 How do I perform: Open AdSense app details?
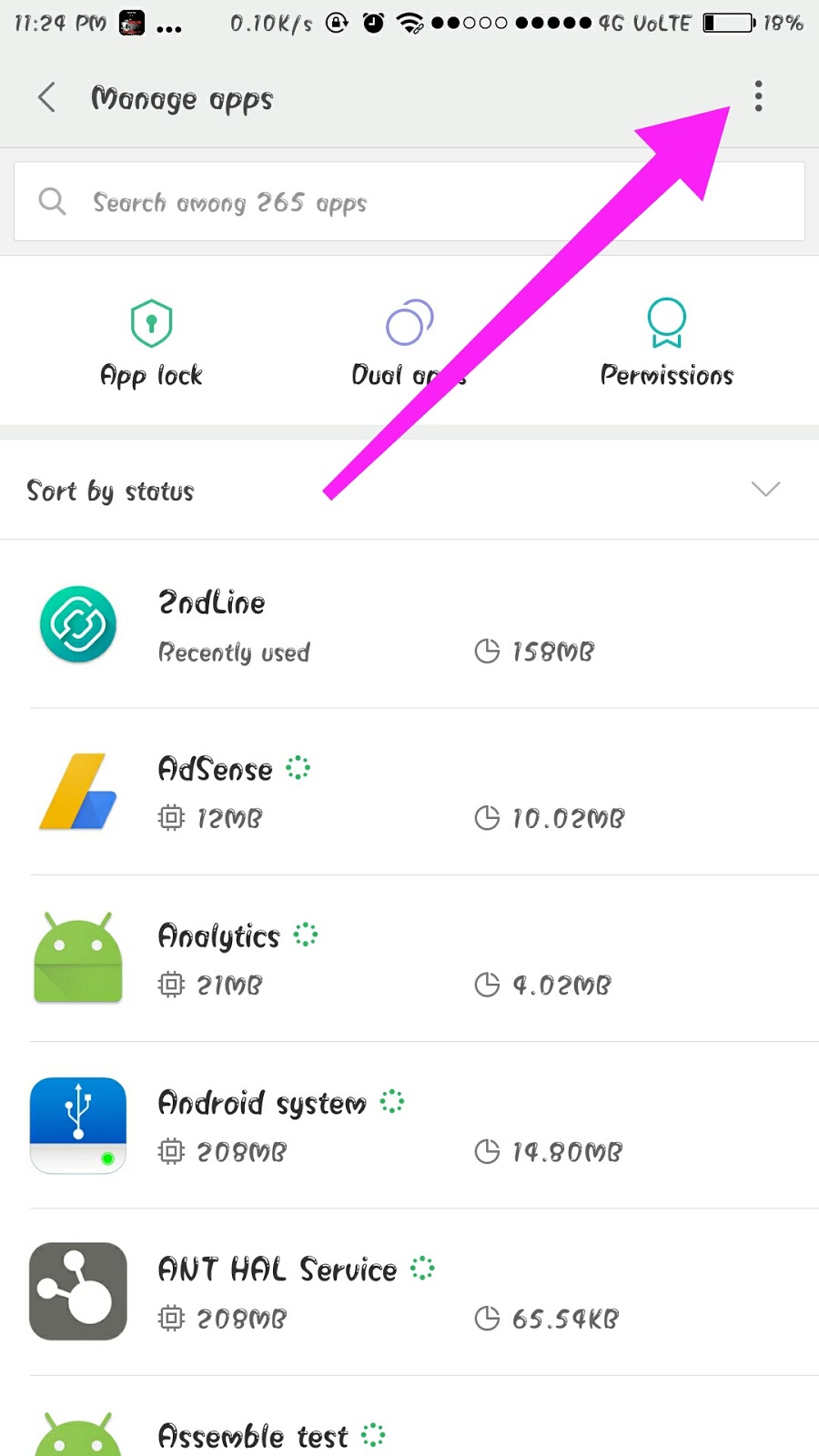pyautogui.click(x=409, y=792)
